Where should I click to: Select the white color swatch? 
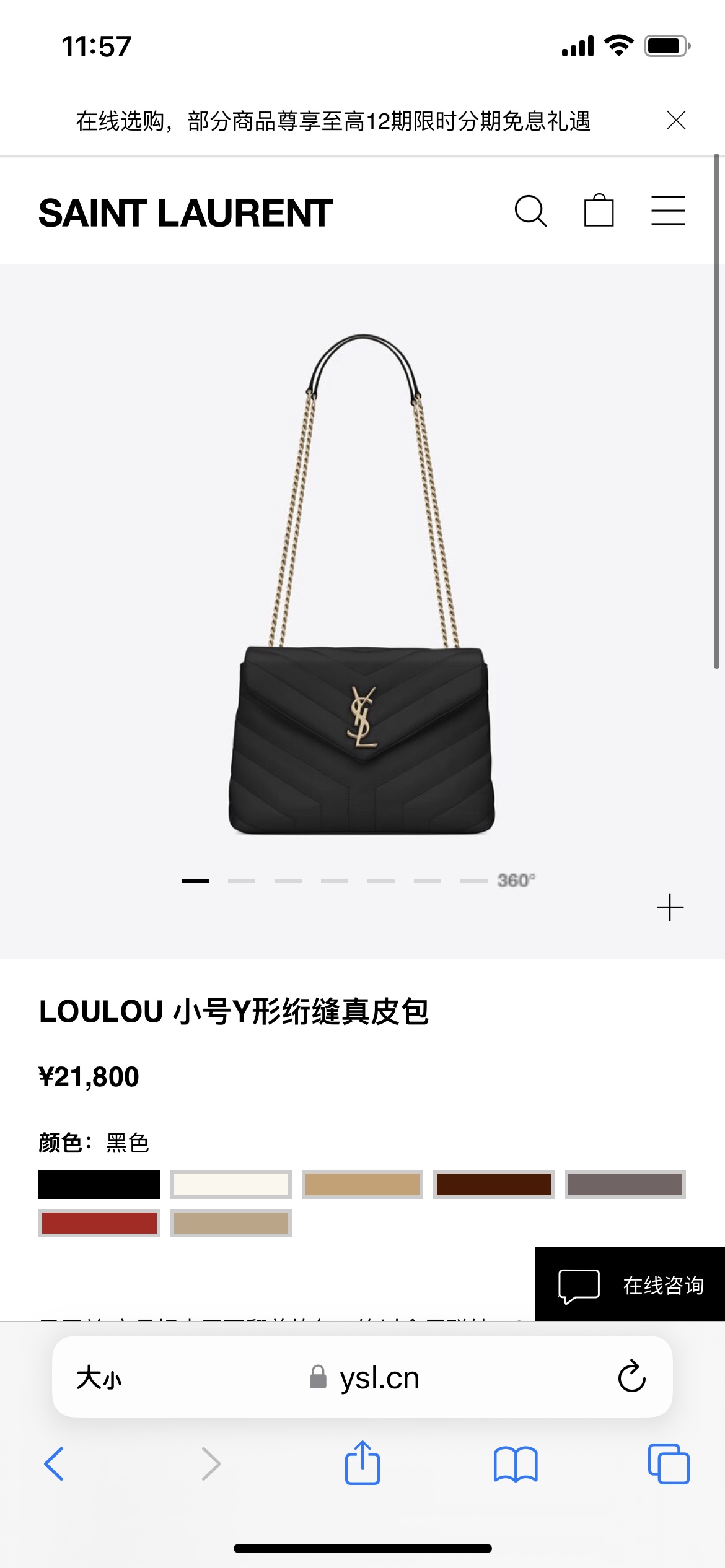[231, 1184]
